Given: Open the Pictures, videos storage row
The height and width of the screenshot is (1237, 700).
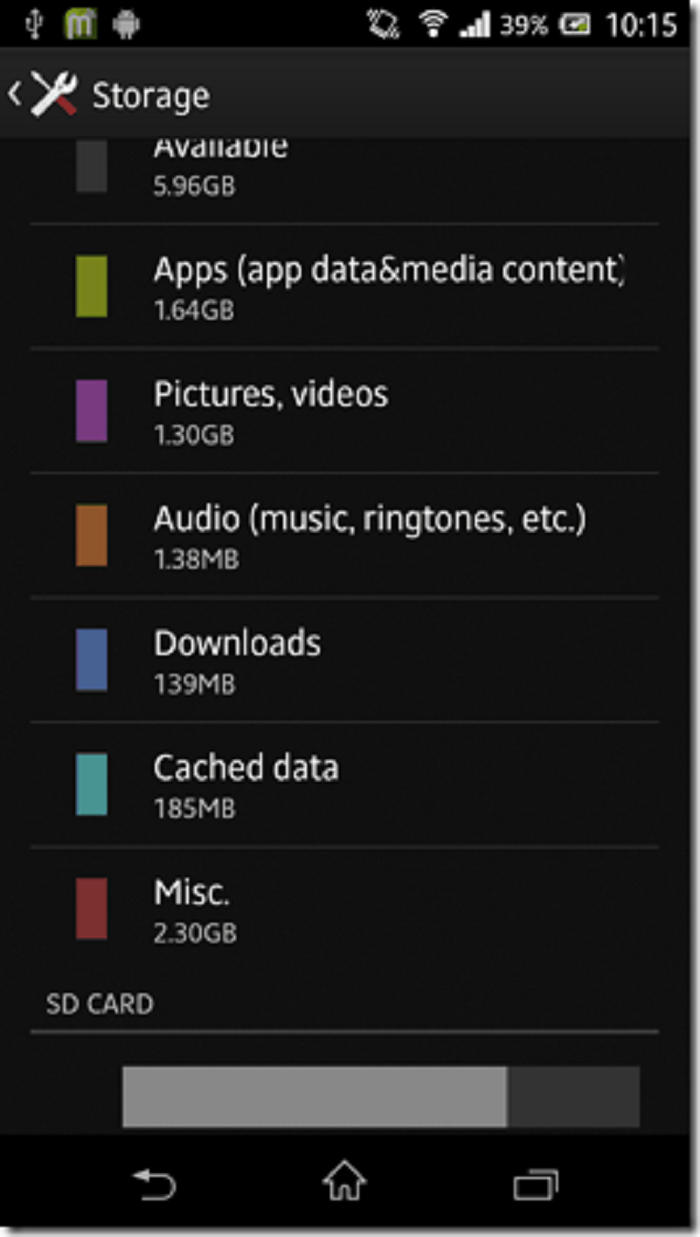Looking at the screenshot, I should point(344,411).
